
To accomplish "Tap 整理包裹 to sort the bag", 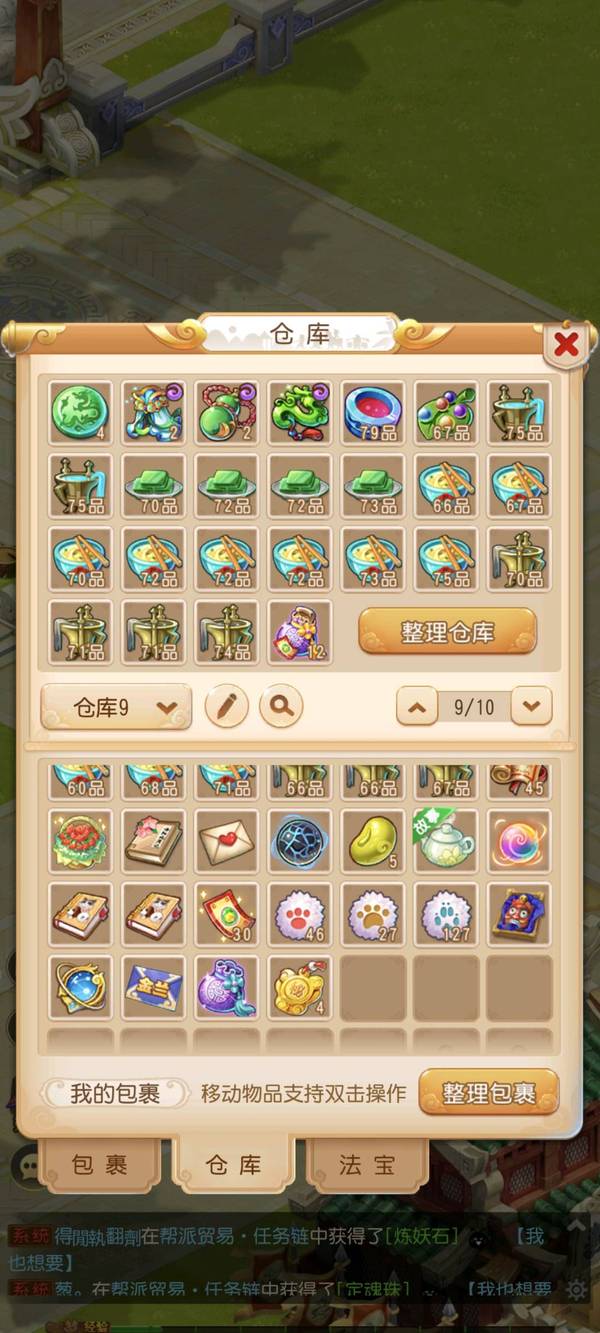I will (488, 1093).
